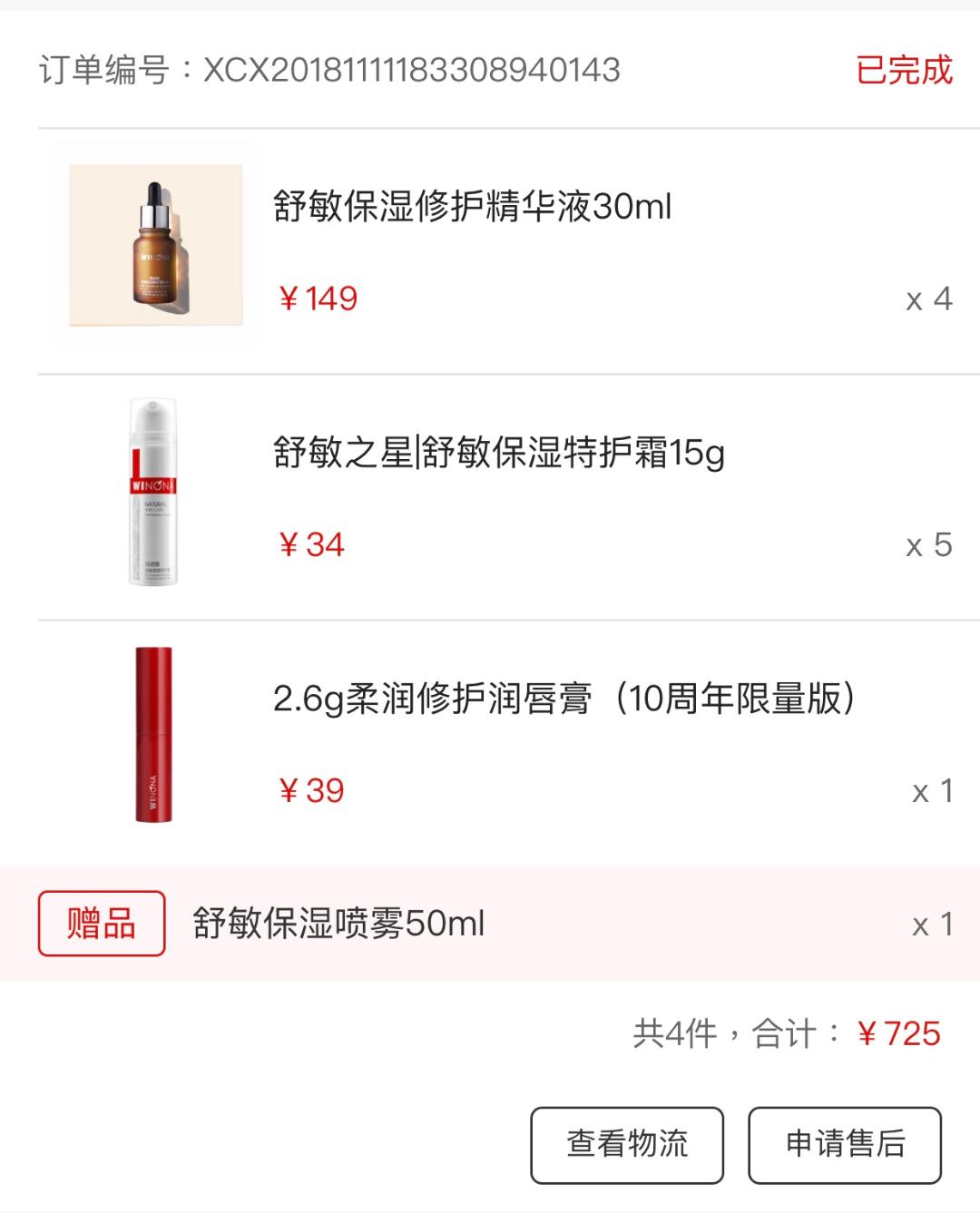This screenshot has width=980, height=1213.
Task: Tap the 申请售后 button to request after-sales
Action: [x=844, y=1145]
